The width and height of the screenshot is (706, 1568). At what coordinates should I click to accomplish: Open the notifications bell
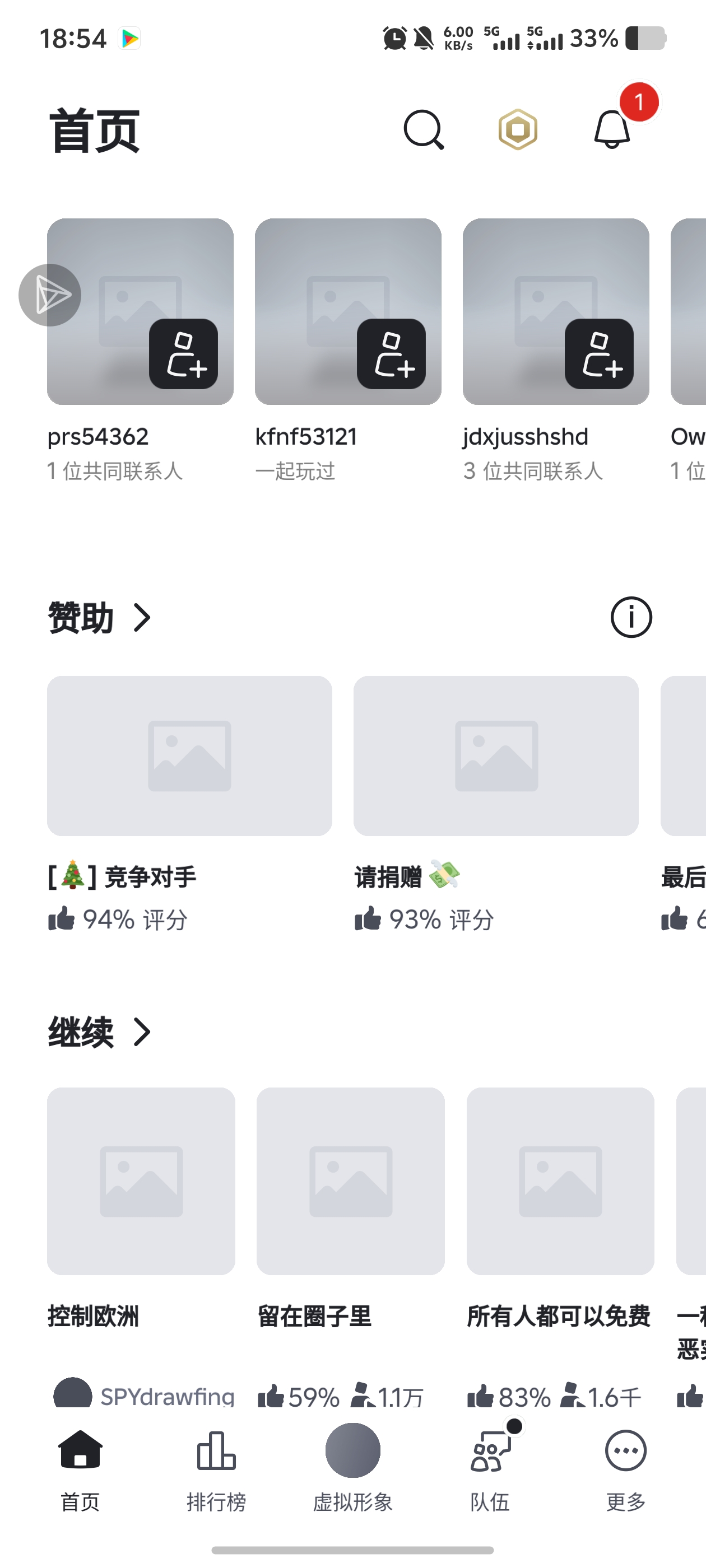[x=611, y=129]
